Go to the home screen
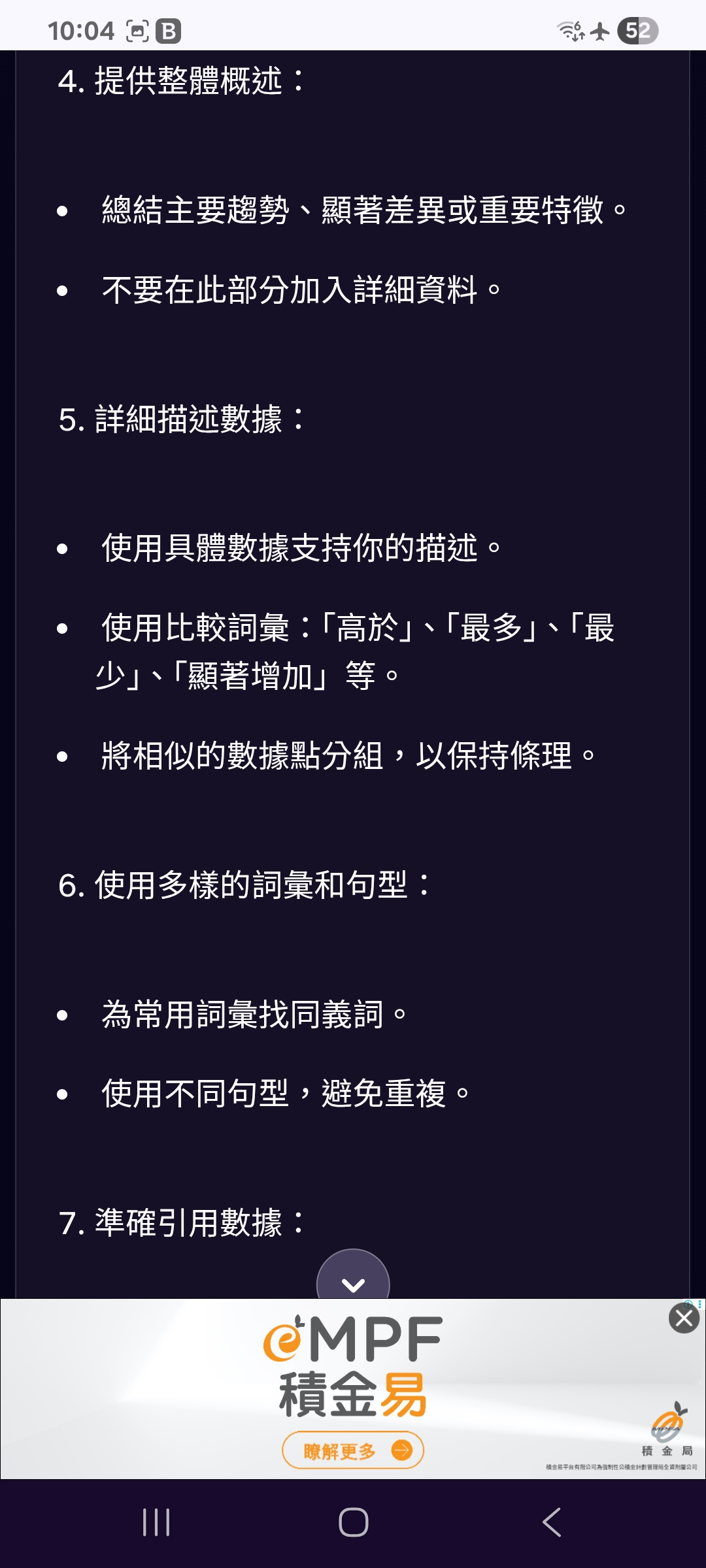The width and height of the screenshot is (706, 1568). 353,1522
